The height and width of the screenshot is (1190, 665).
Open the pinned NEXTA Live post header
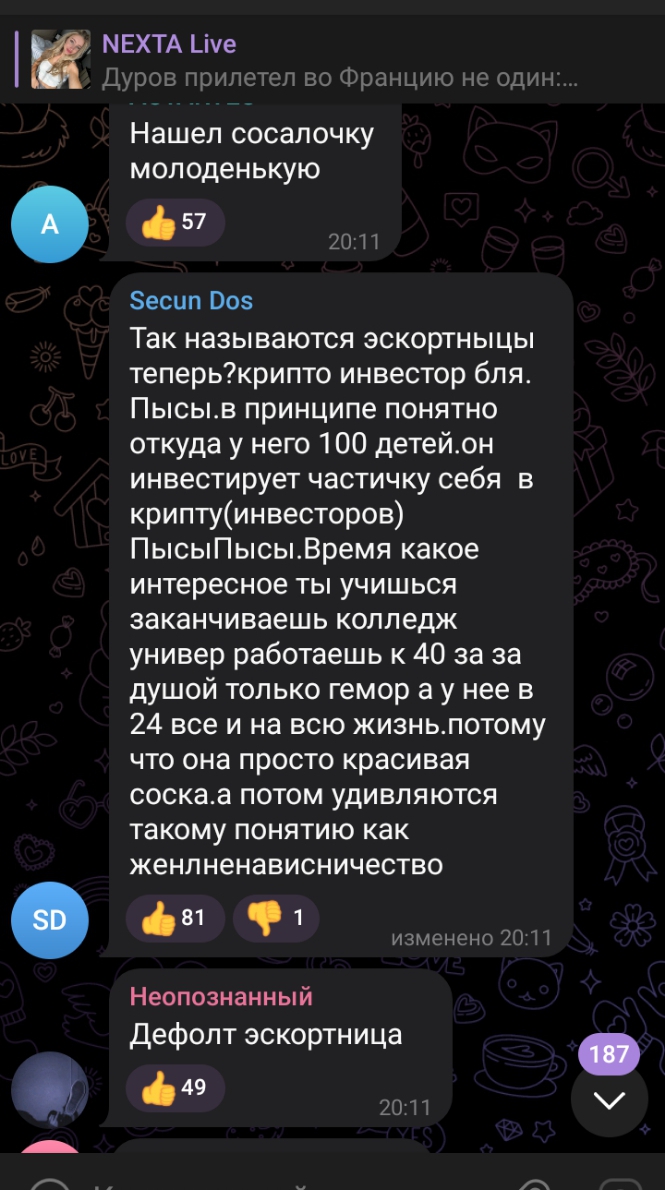pos(332,59)
